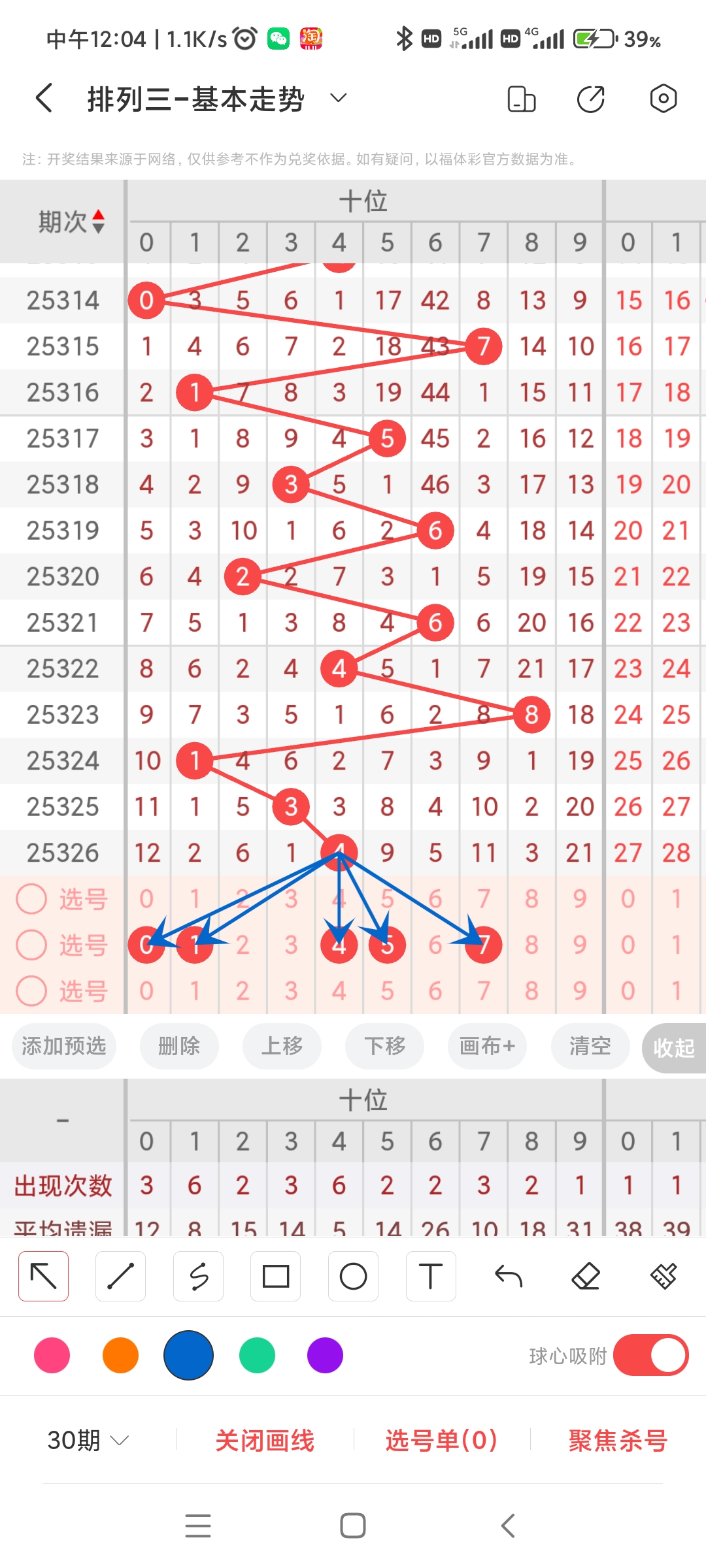Open 选号单(0) selection list

439,1441
